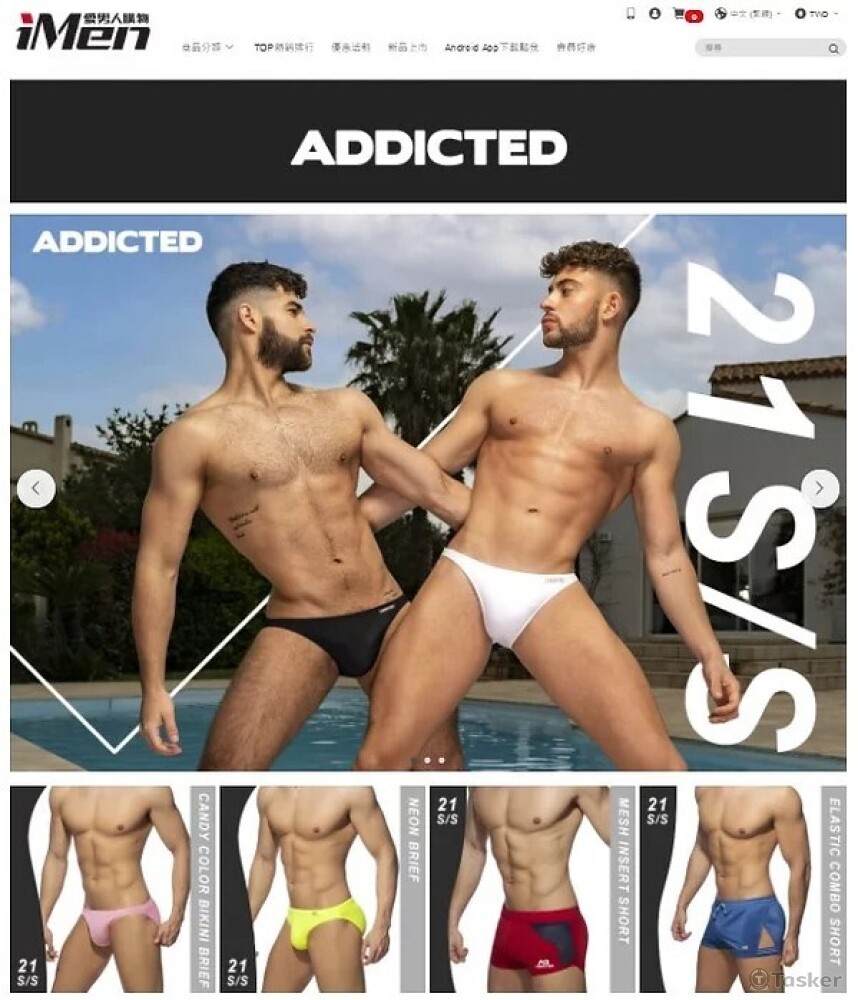Expand the product categories menu
The image size is (858, 1000).
point(207,47)
